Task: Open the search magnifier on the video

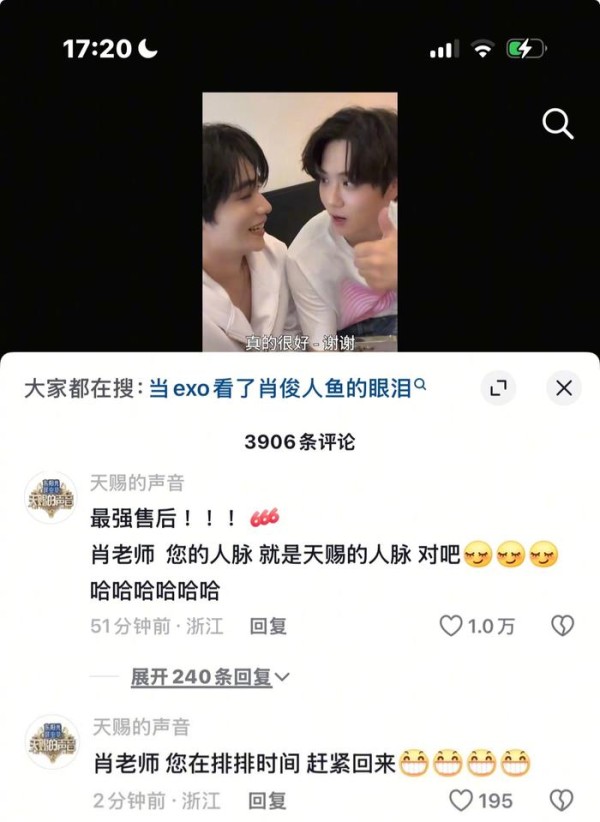Action: tap(557, 124)
